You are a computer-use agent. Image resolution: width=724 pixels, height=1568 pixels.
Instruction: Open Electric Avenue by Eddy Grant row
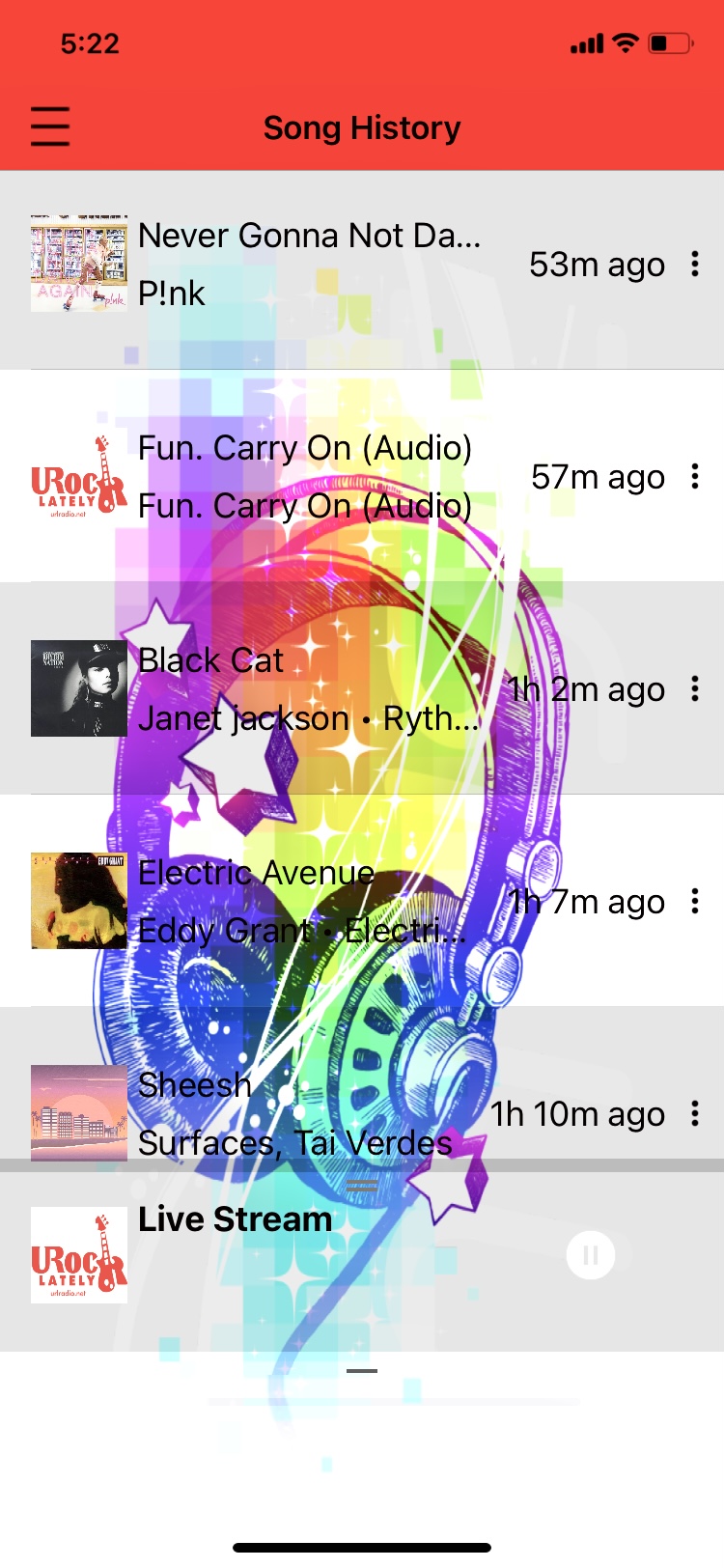309,902
